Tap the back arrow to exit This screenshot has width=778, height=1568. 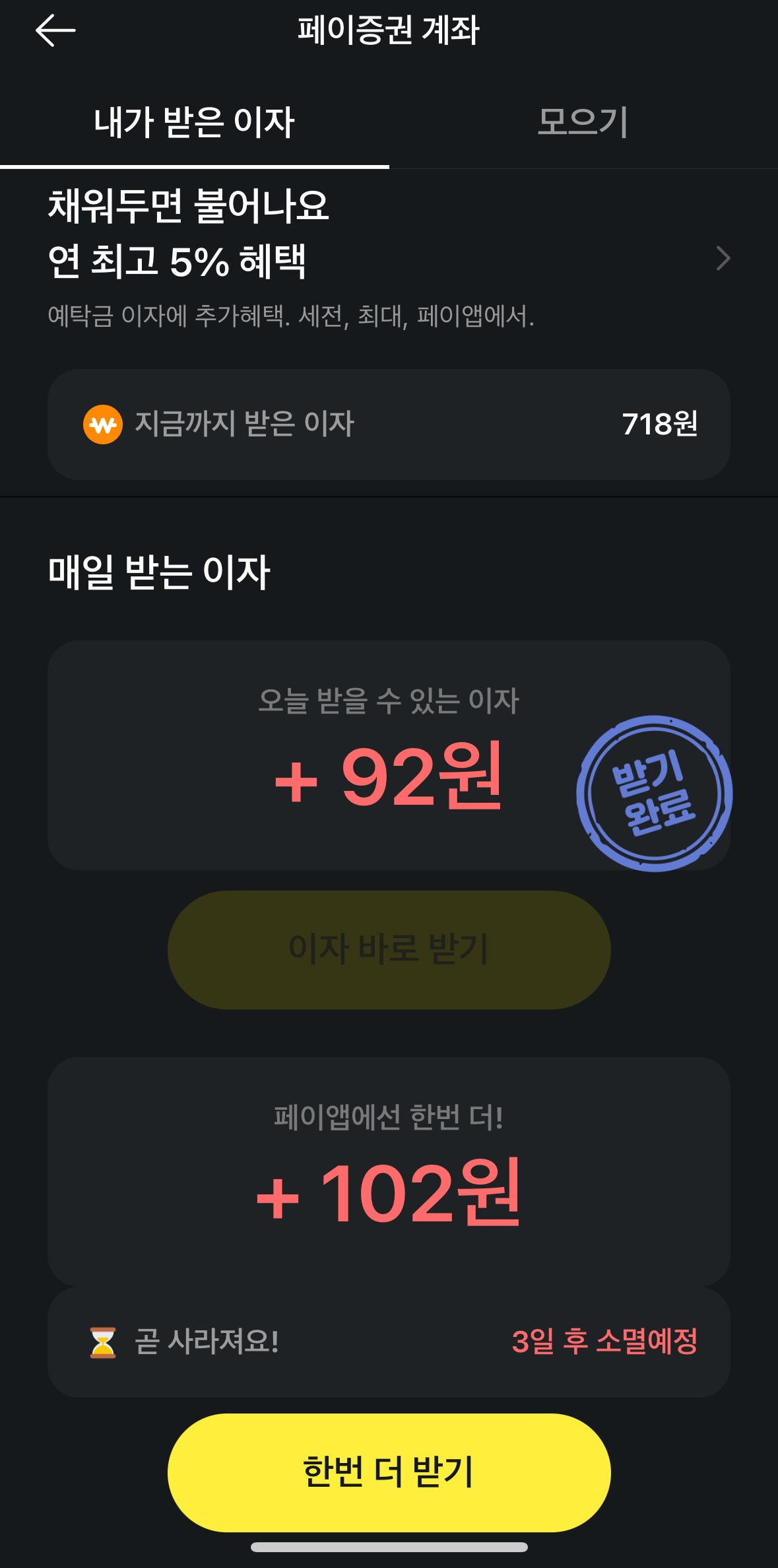coord(55,31)
